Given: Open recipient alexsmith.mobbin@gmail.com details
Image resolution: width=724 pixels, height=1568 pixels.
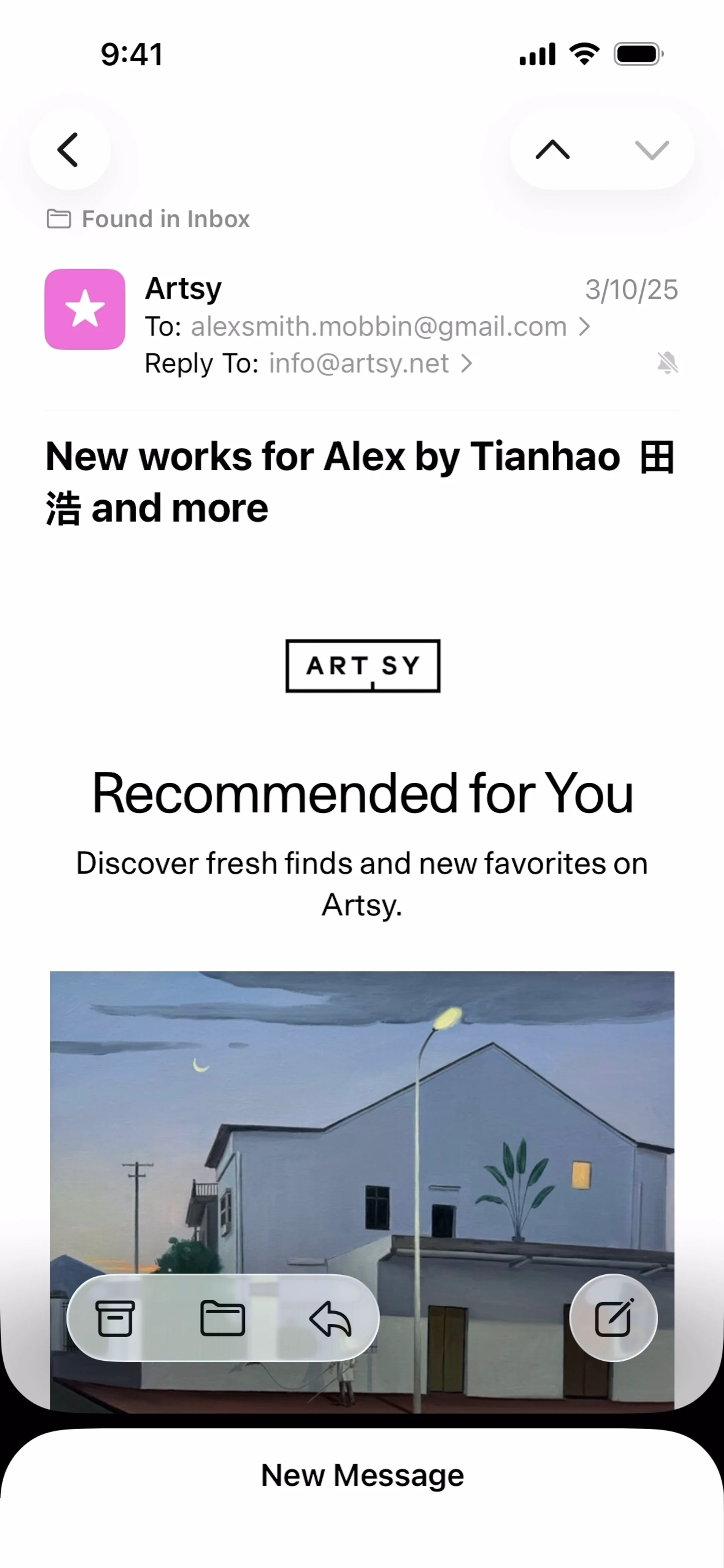Looking at the screenshot, I should click(x=379, y=327).
